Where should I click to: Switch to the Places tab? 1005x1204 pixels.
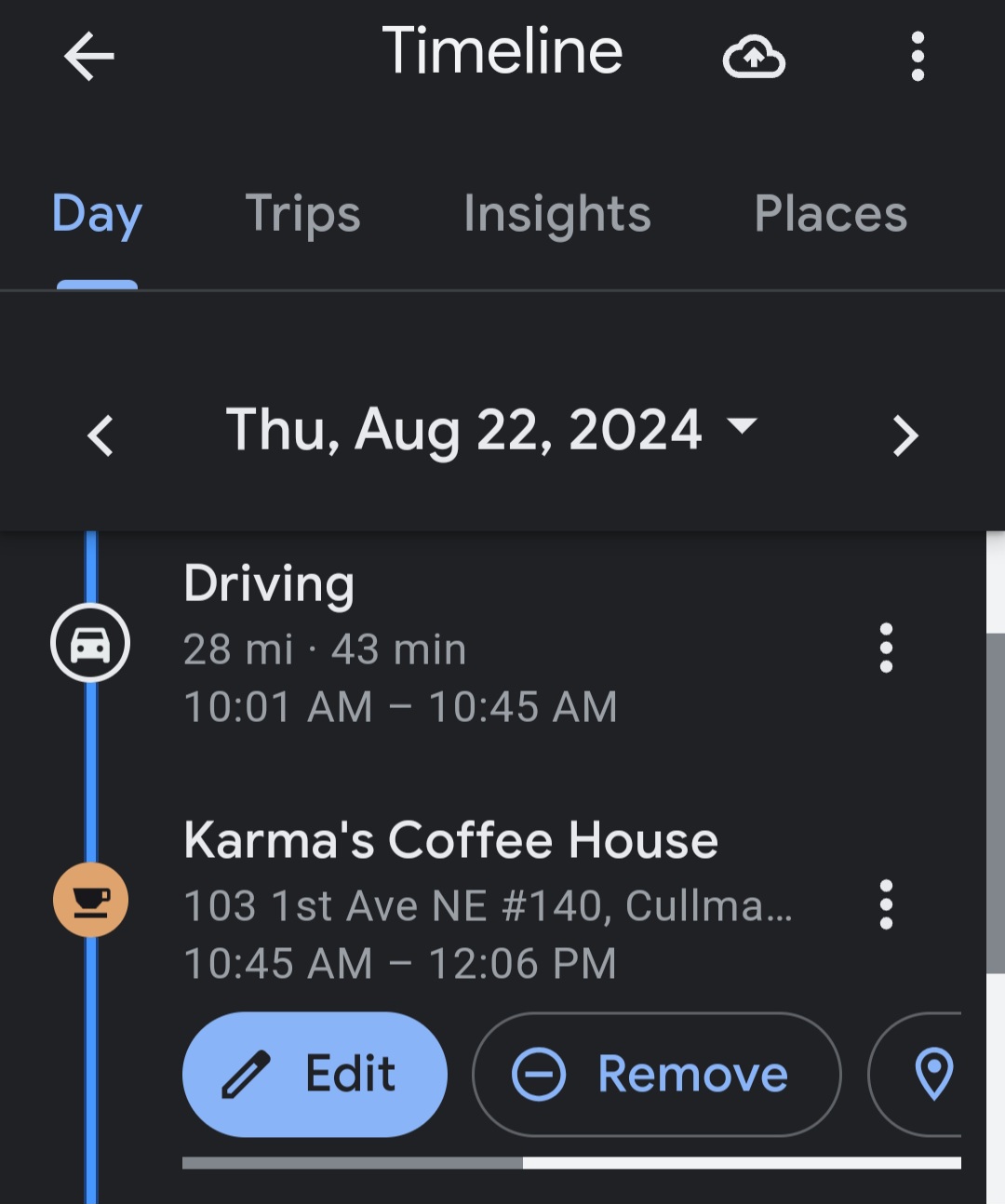pos(830,214)
